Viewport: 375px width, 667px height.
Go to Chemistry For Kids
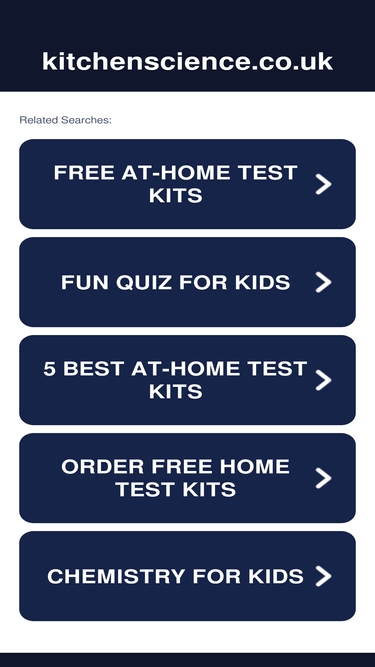click(187, 576)
